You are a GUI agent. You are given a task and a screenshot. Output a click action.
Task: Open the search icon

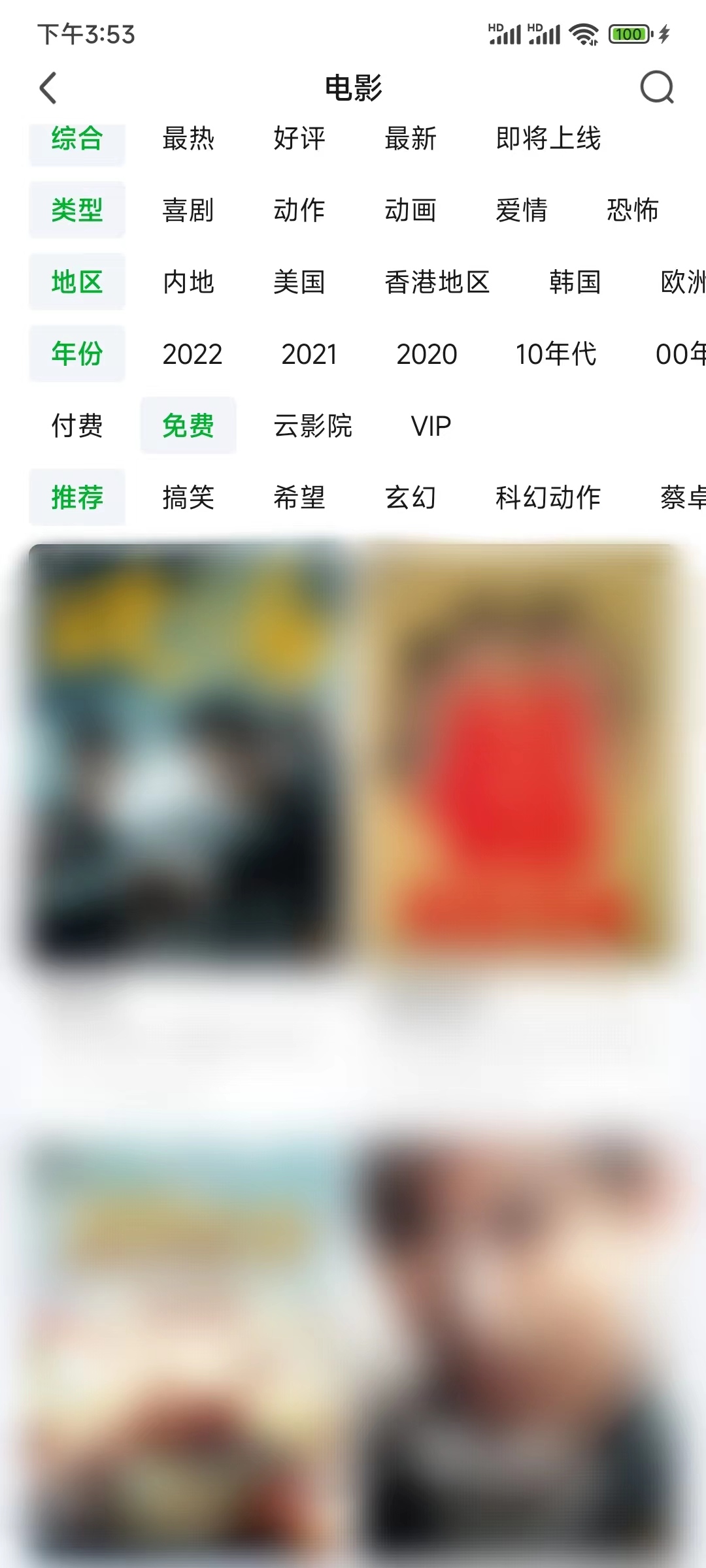pyautogui.click(x=658, y=88)
